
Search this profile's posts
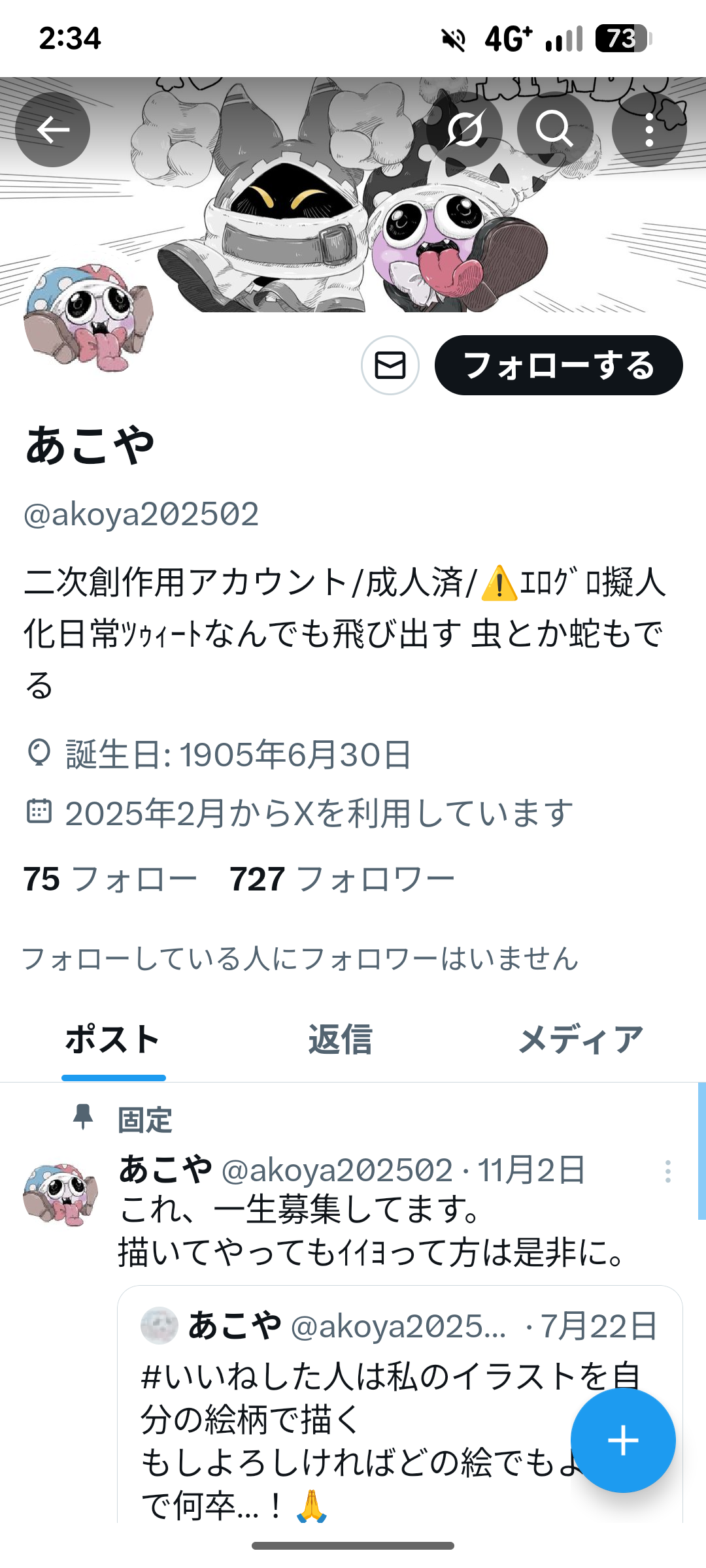coord(554,129)
